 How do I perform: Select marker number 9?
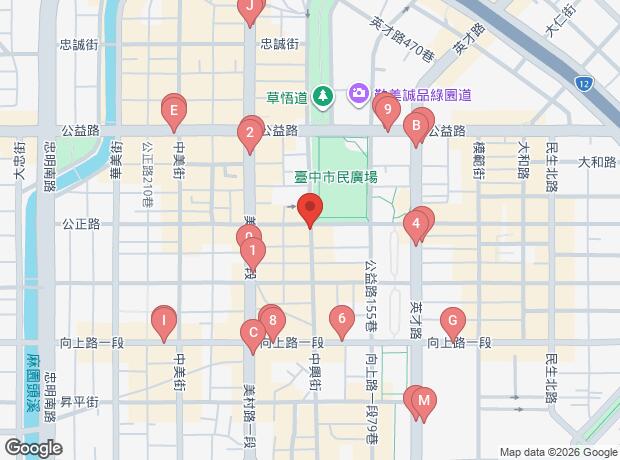point(387,110)
